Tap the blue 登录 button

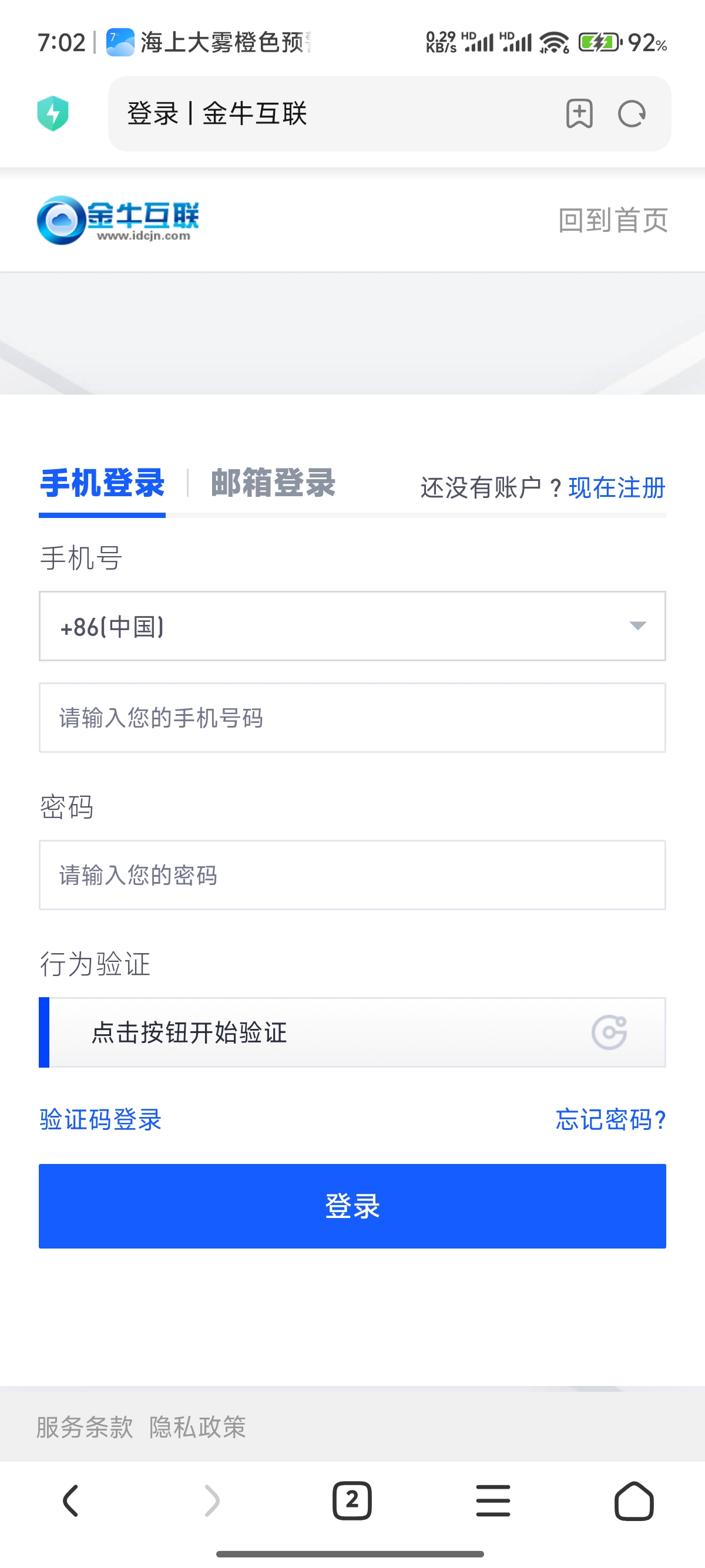[352, 1206]
